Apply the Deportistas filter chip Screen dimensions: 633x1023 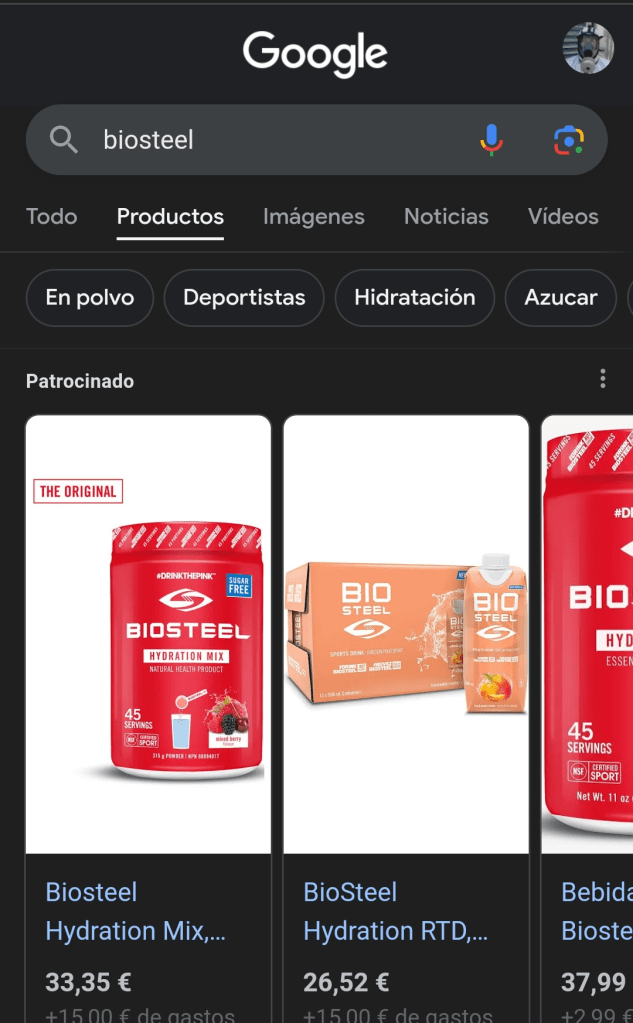[244, 297]
